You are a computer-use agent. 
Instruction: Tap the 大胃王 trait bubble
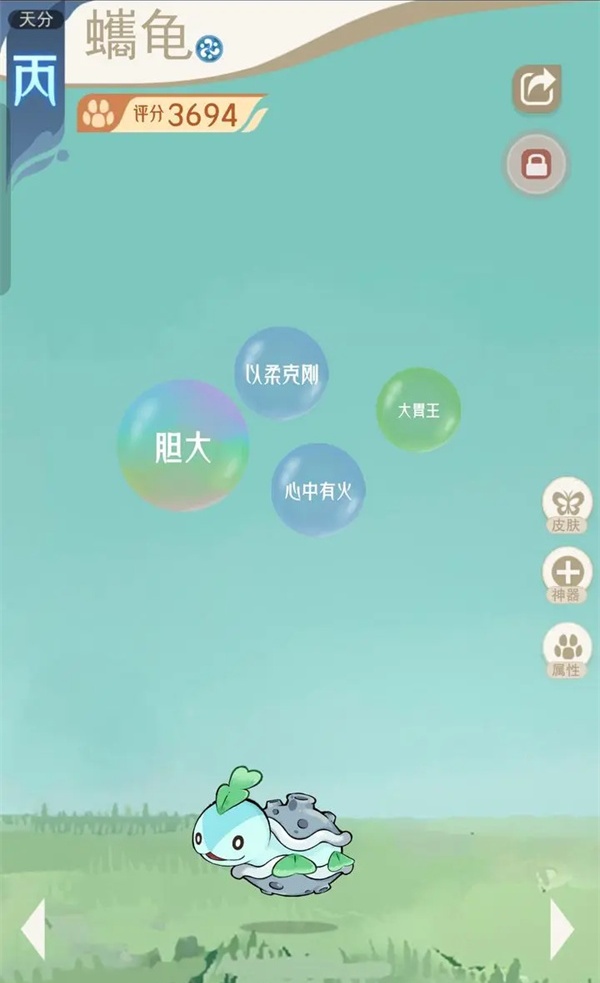click(x=418, y=410)
